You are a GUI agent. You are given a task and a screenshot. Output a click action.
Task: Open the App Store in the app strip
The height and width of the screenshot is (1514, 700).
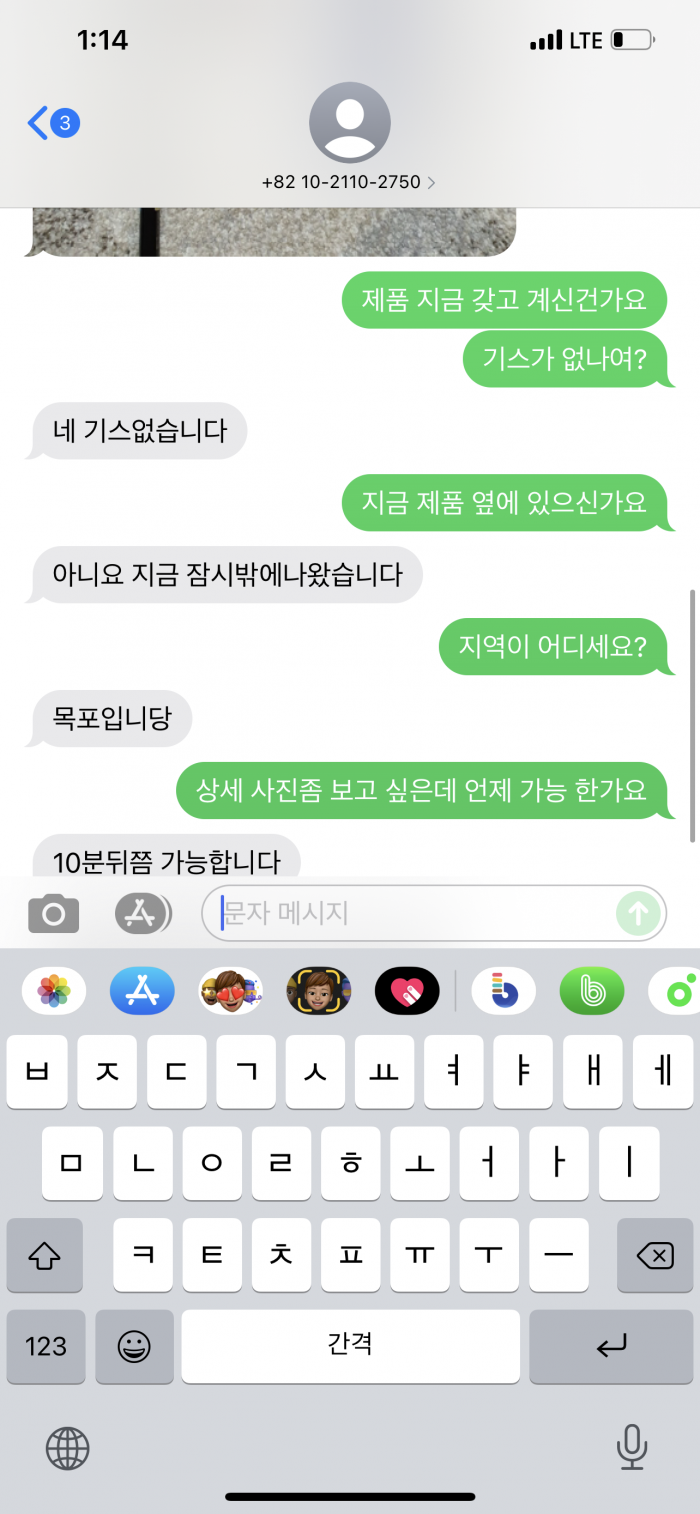(x=142, y=992)
